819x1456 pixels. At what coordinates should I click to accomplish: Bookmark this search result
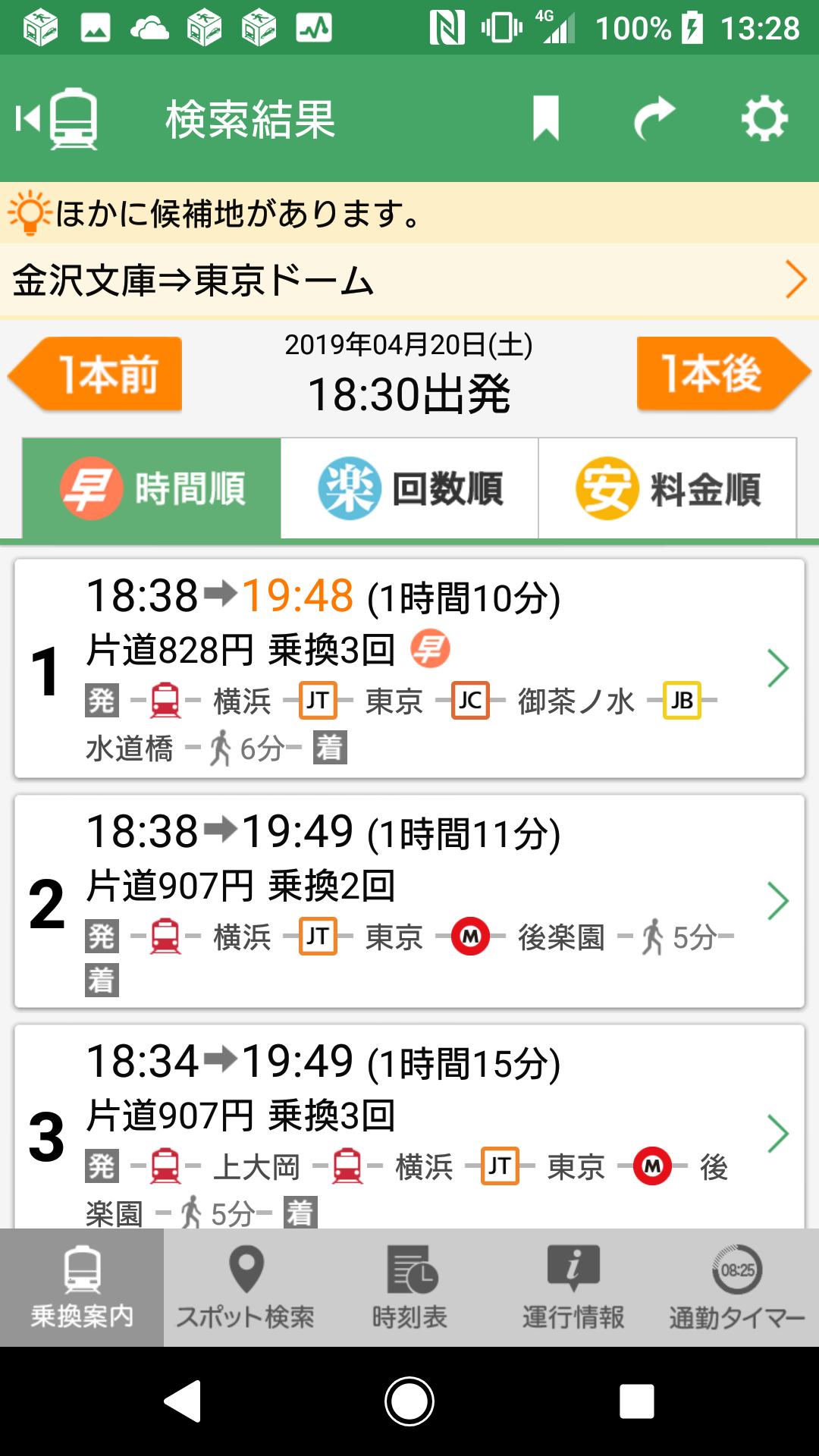545,118
